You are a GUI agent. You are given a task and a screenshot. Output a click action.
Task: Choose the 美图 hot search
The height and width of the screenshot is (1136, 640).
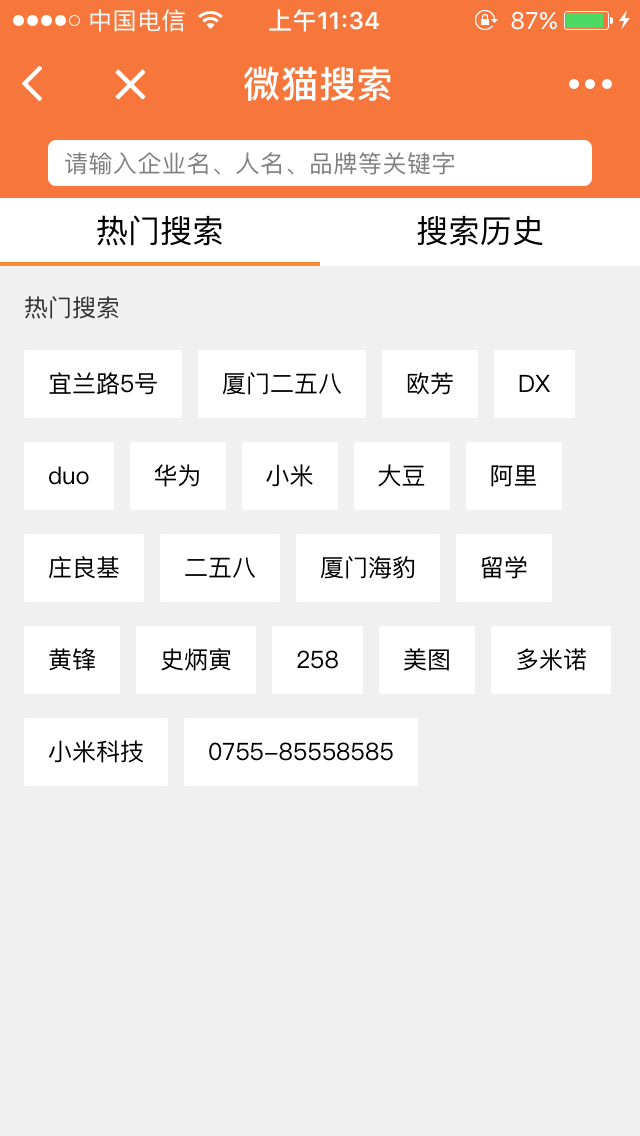[427, 660]
